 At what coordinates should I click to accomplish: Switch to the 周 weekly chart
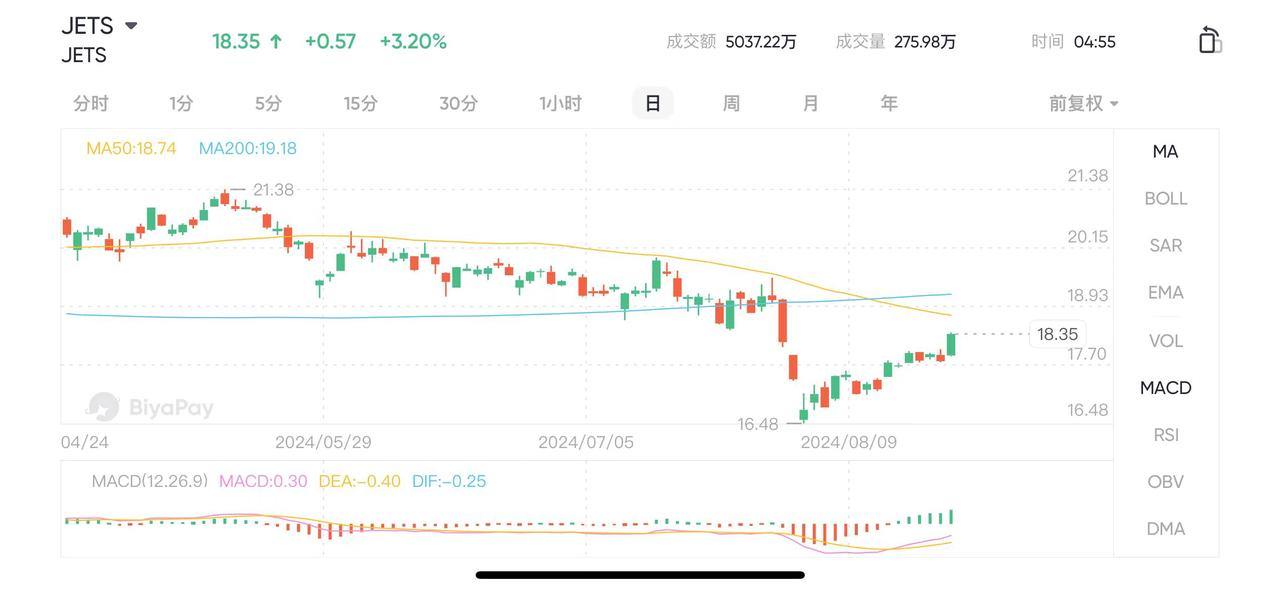(x=731, y=103)
